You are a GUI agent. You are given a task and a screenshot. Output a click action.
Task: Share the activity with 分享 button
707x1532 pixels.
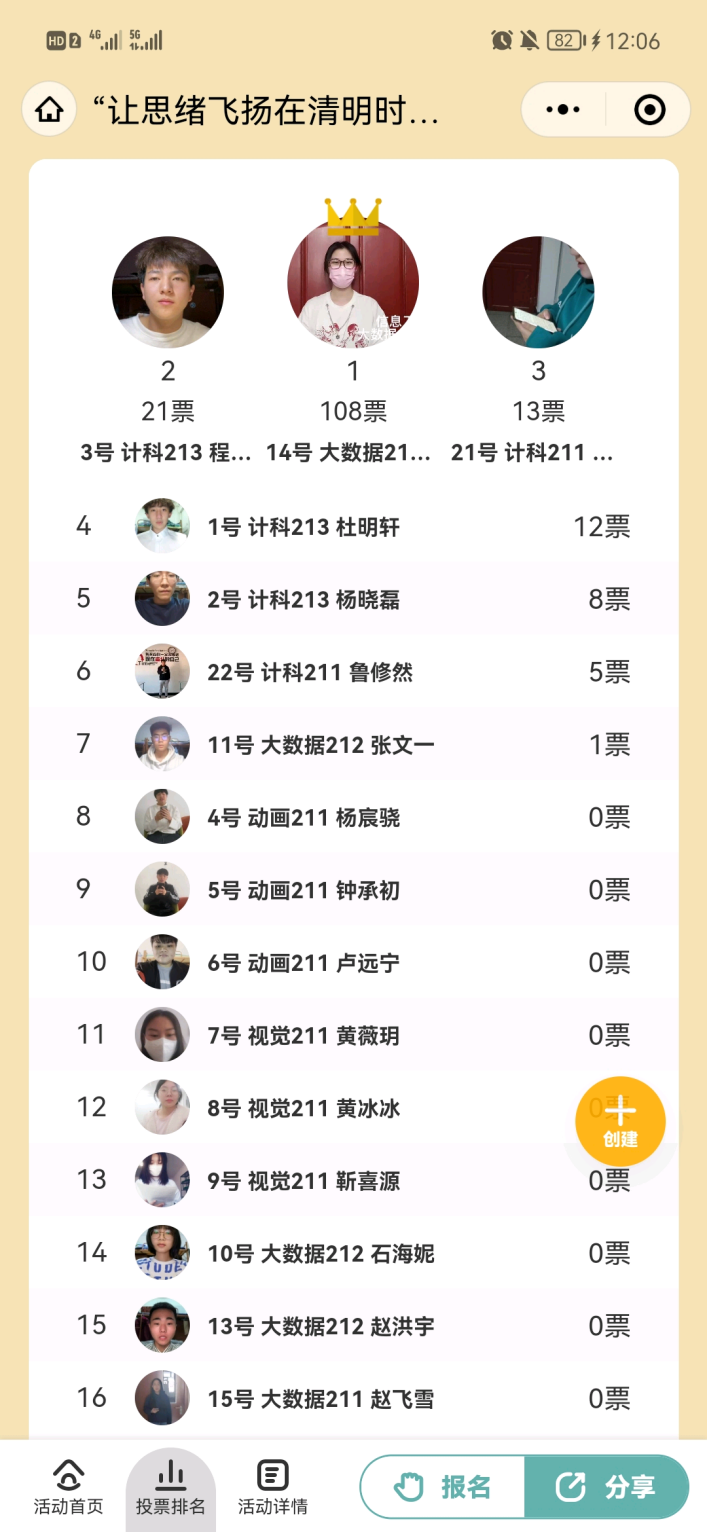[607, 1487]
